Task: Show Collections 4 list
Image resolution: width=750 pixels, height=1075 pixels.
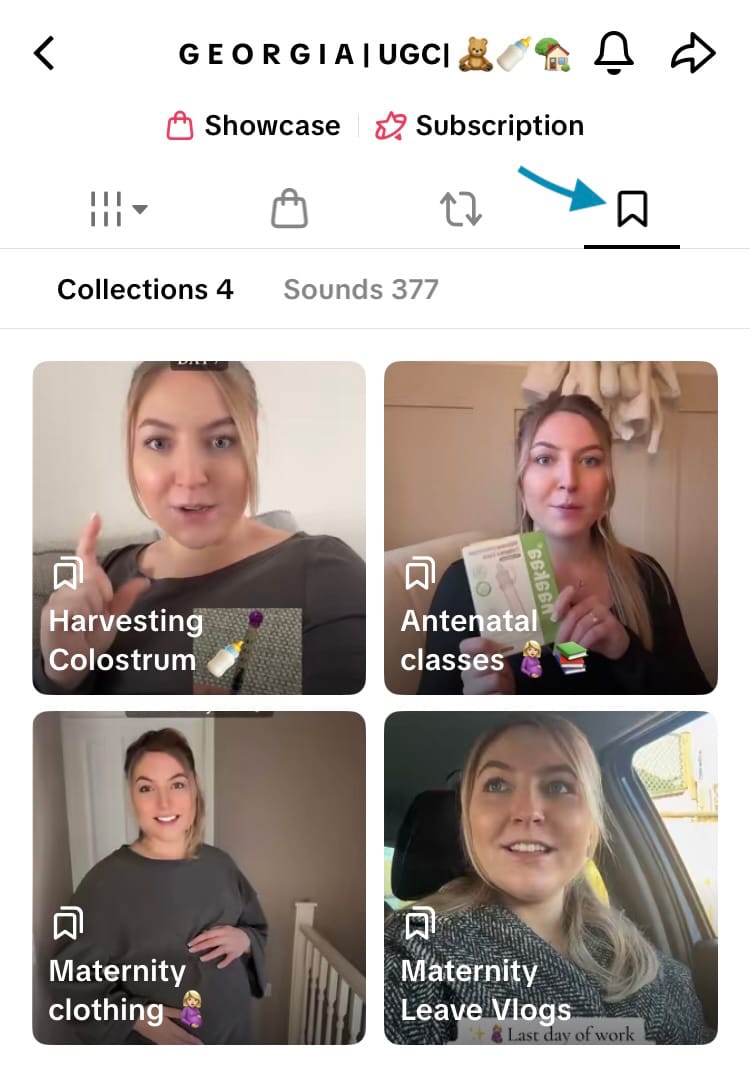Action: [x=145, y=290]
